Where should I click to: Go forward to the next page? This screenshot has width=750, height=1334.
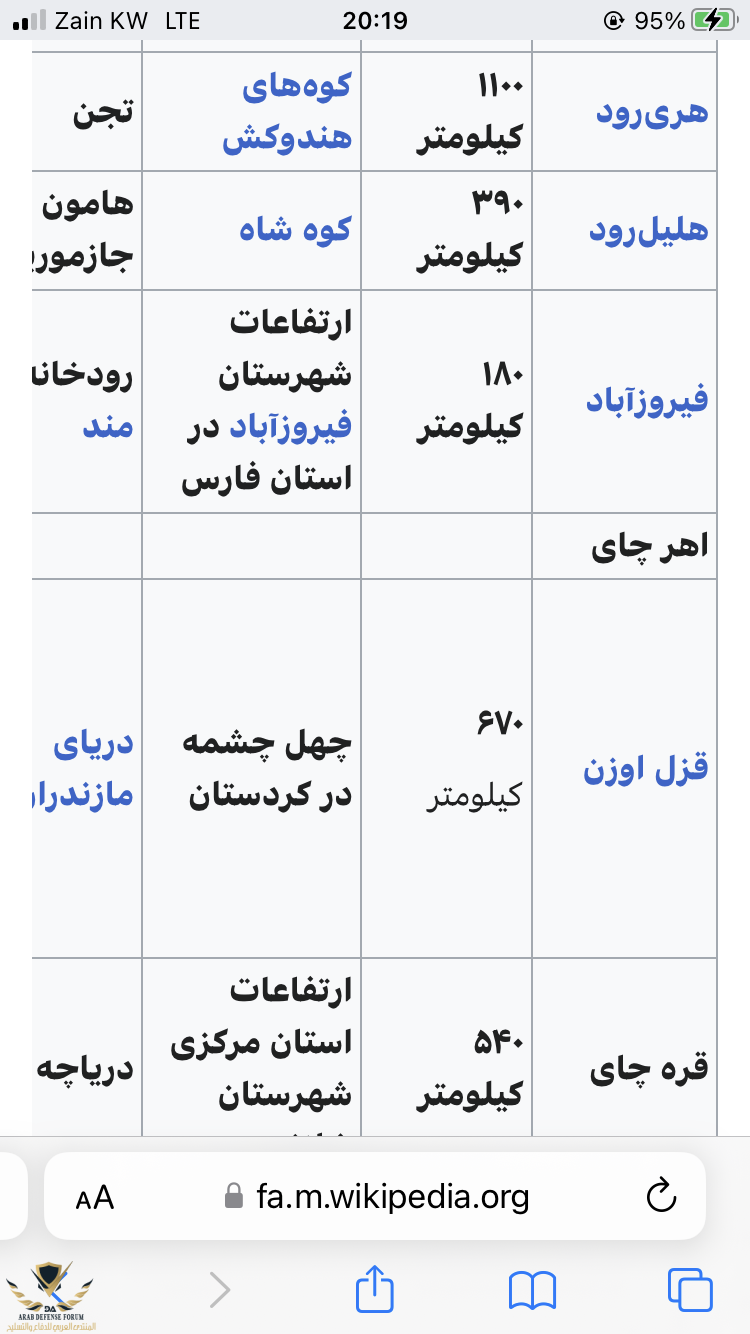pos(220,1291)
